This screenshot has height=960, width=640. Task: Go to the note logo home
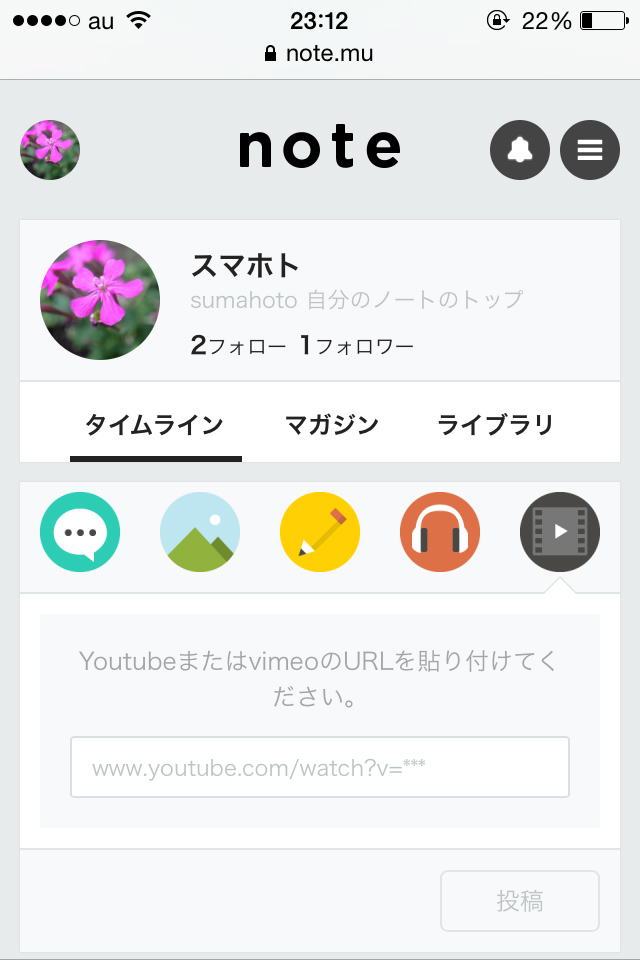click(x=320, y=148)
